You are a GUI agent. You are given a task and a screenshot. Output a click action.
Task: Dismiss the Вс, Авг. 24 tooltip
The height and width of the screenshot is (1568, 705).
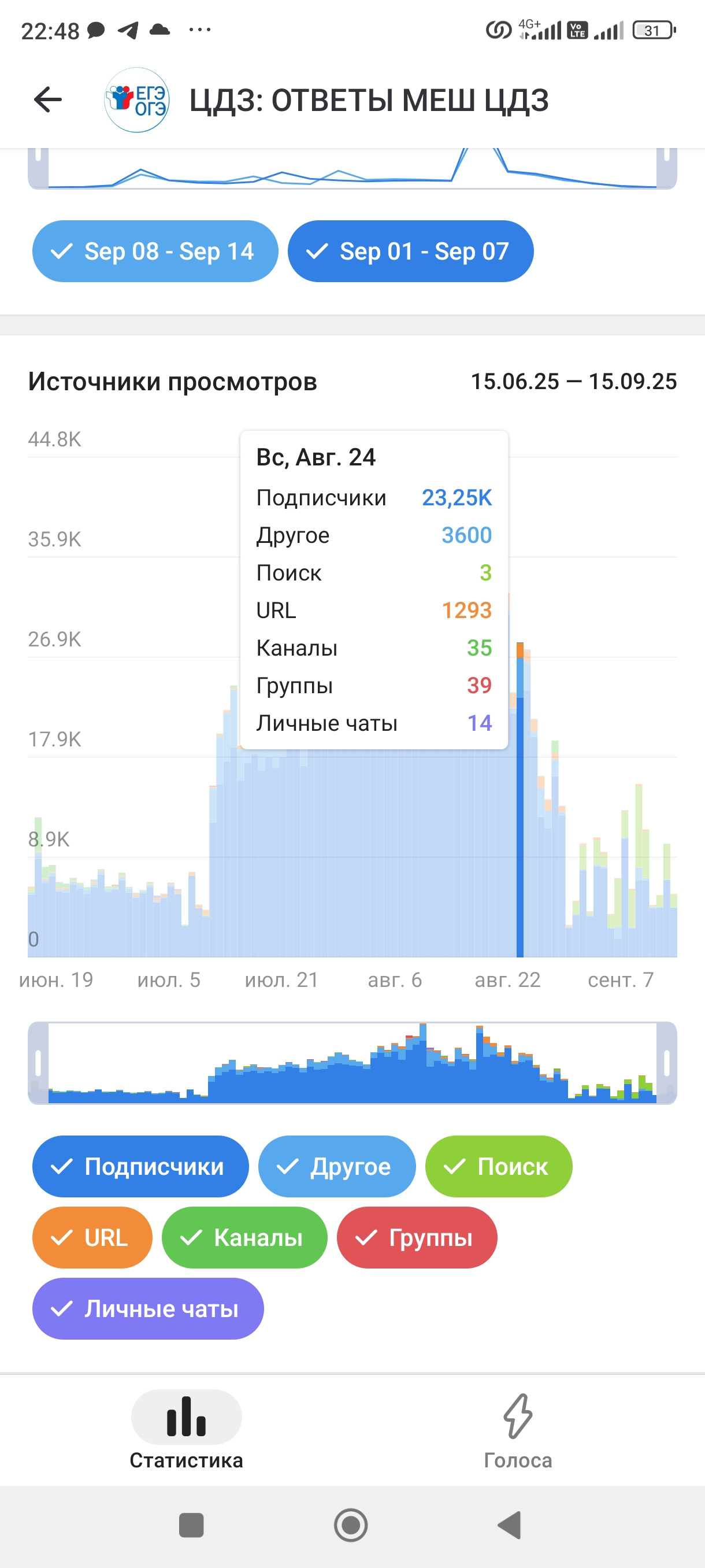(x=374, y=590)
